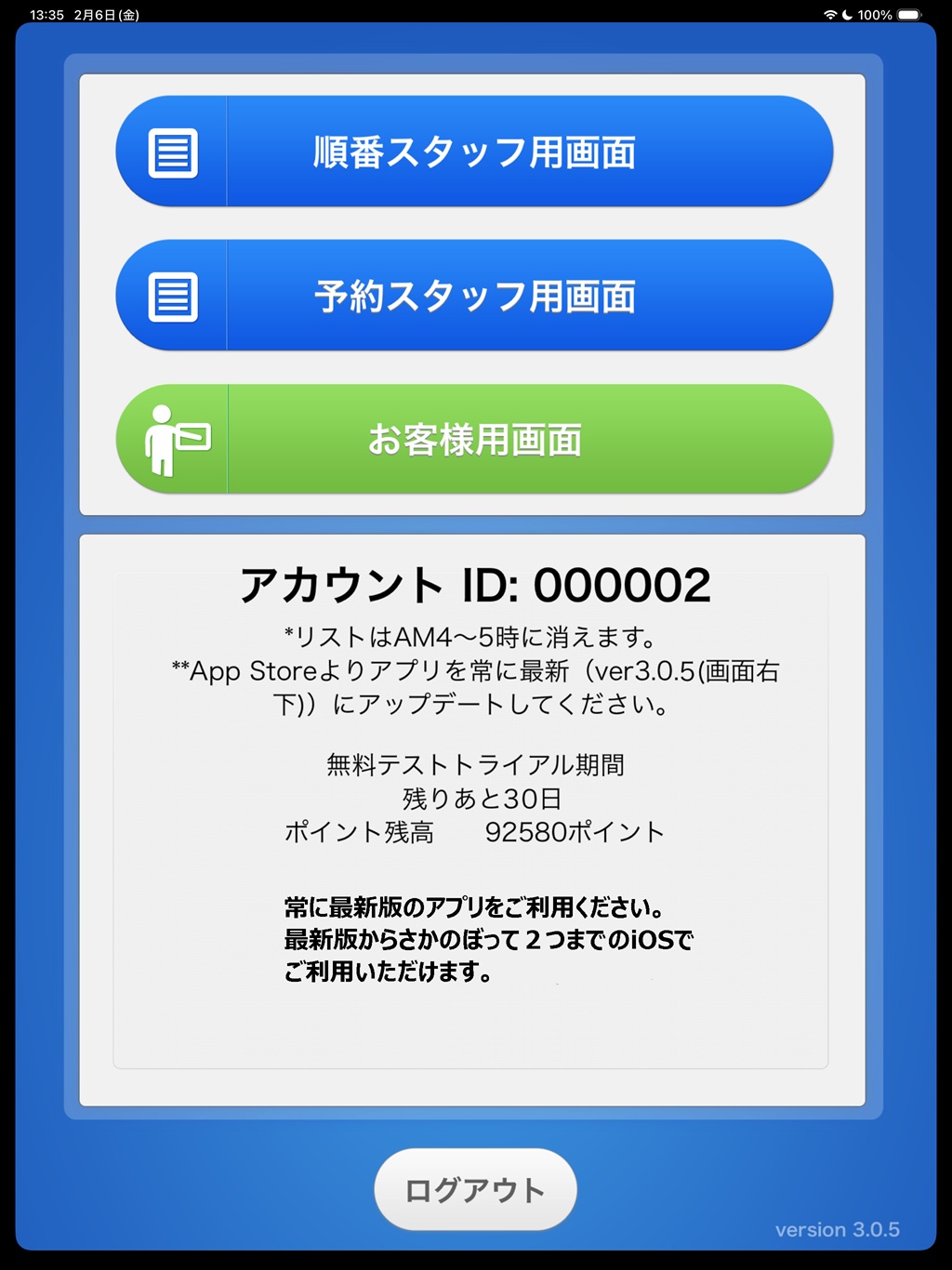Select the green お客様用画面 button
The width and height of the screenshot is (952, 1270).
click(474, 439)
